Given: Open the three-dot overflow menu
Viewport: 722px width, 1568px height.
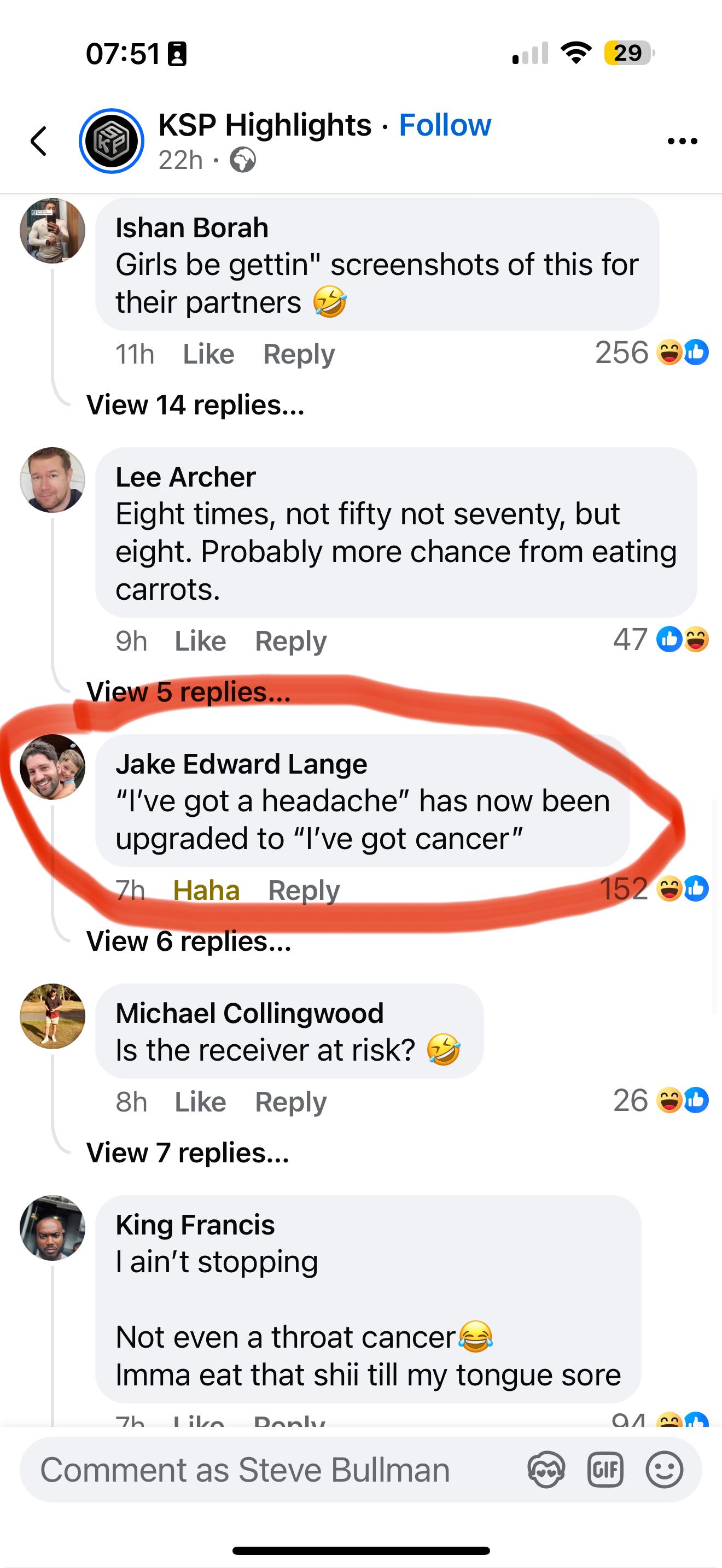Looking at the screenshot, I should (682, 141).
